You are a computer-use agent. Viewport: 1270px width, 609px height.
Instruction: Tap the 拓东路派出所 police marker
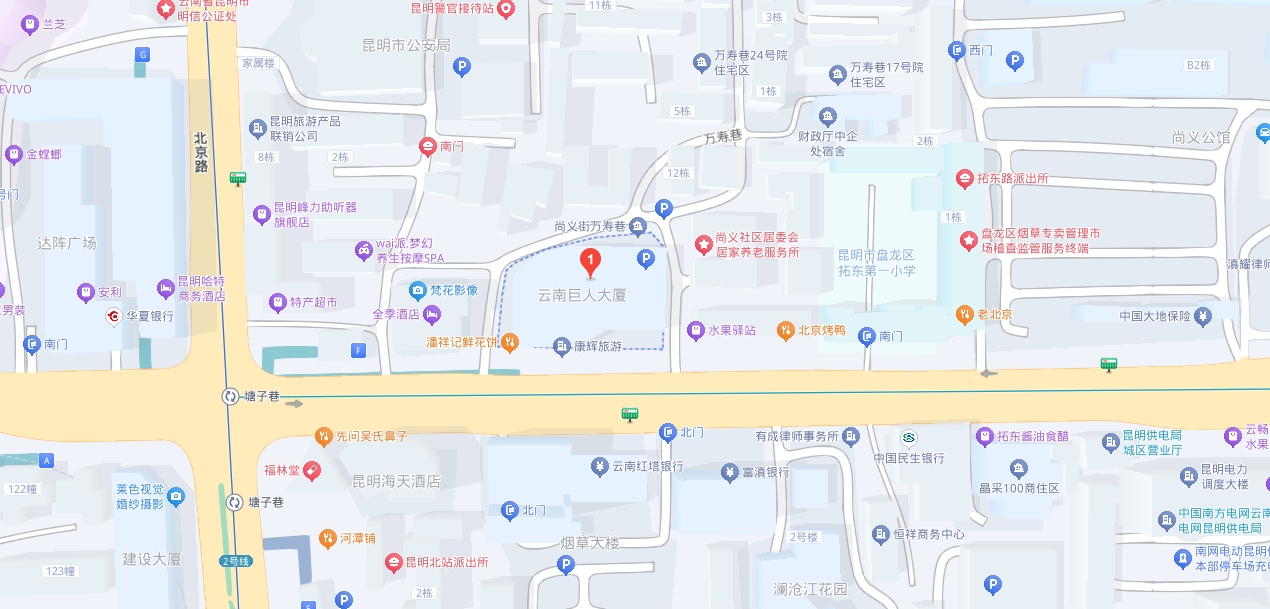[964, 179]
